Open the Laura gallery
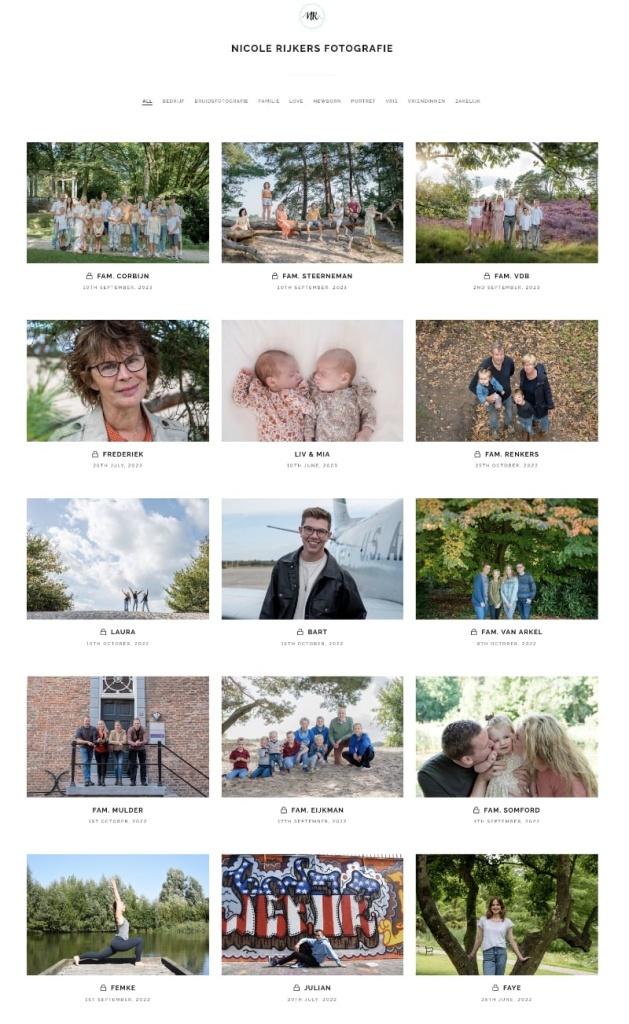629x1024 pixels. (118, 559)
